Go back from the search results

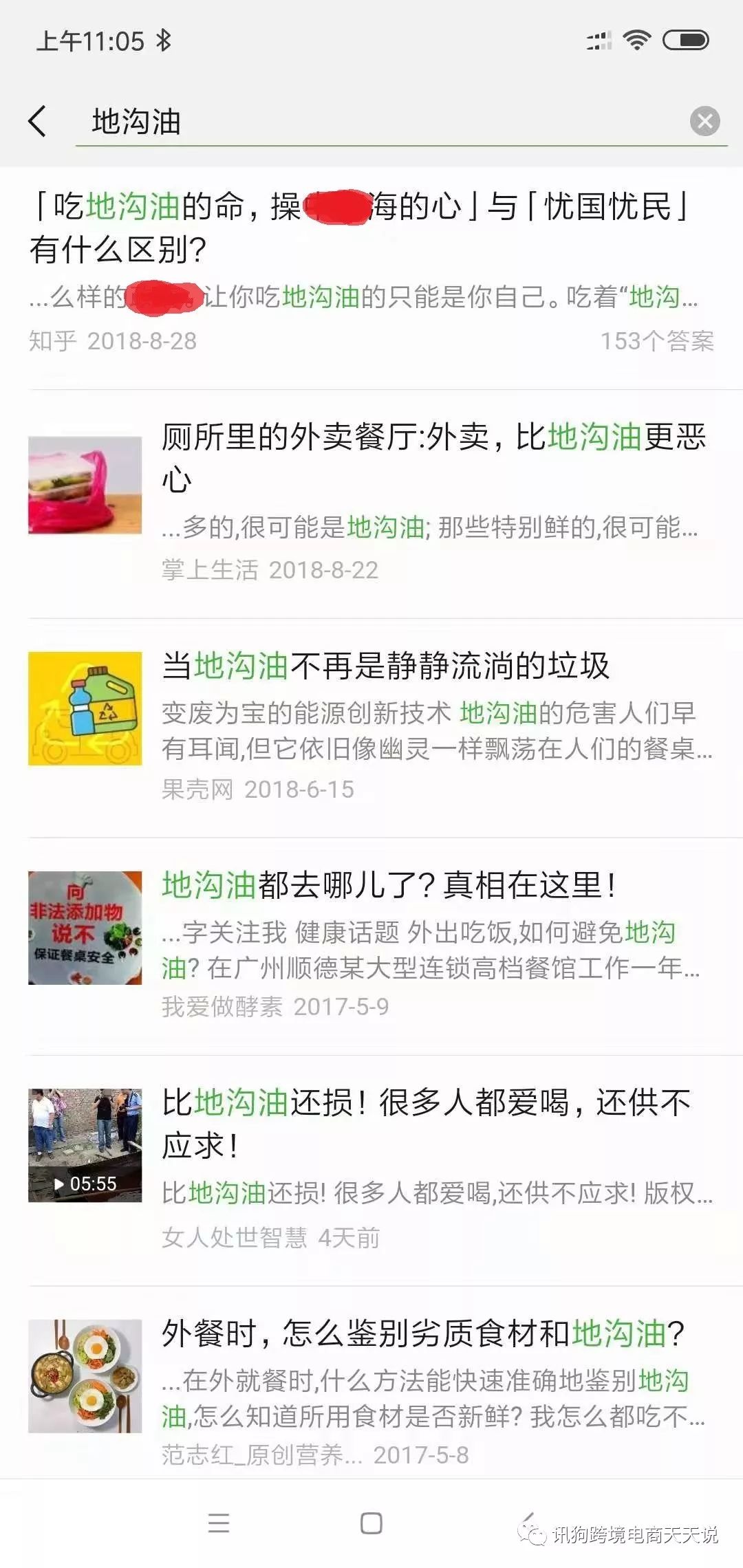[x=39, y=122]
